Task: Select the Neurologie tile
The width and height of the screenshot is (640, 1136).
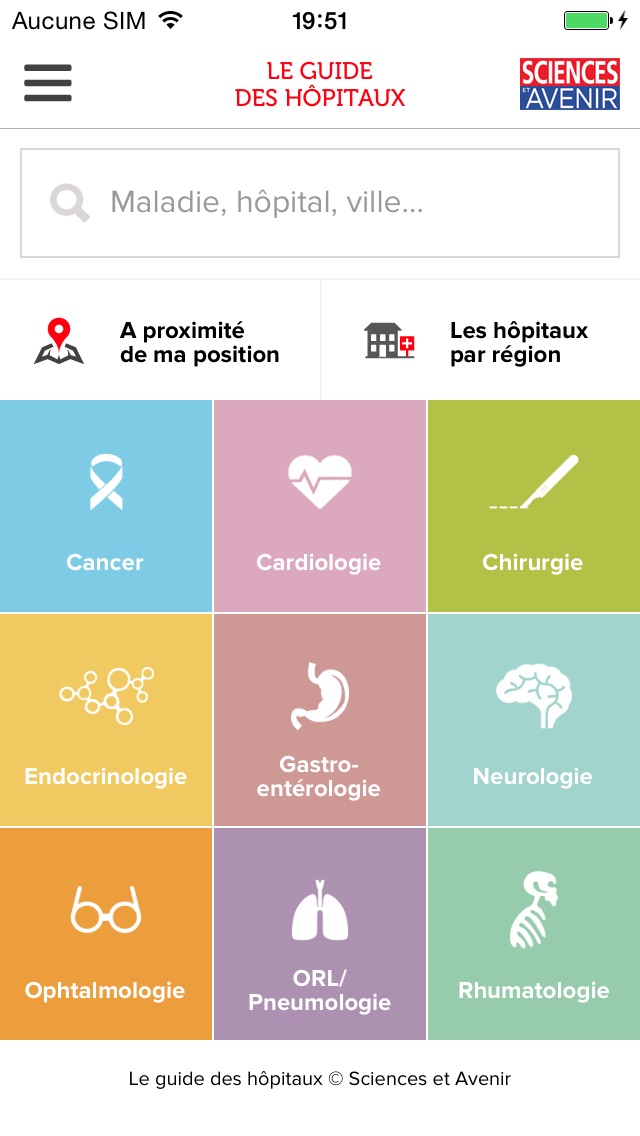Action: [x=534, y=719]
